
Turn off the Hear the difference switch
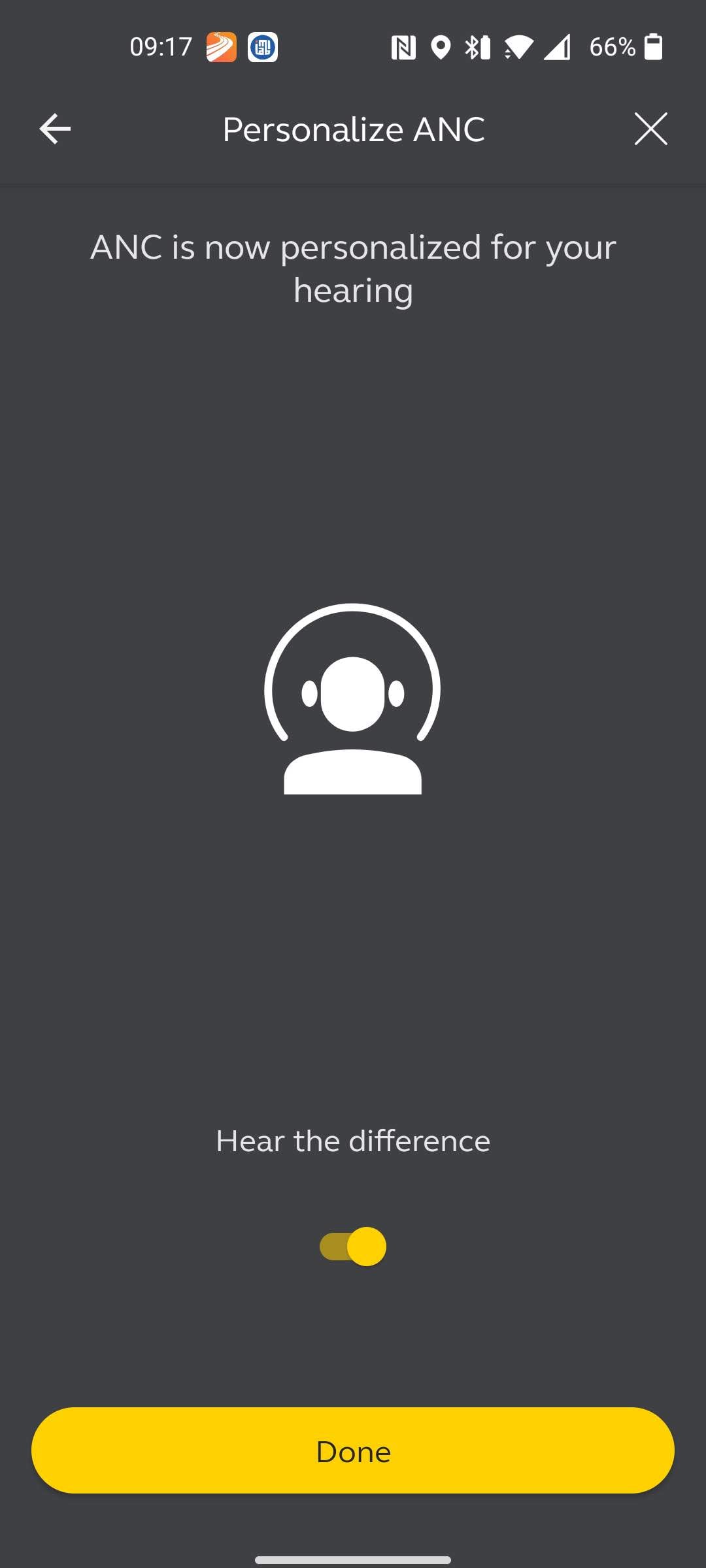coord(353,1247)
